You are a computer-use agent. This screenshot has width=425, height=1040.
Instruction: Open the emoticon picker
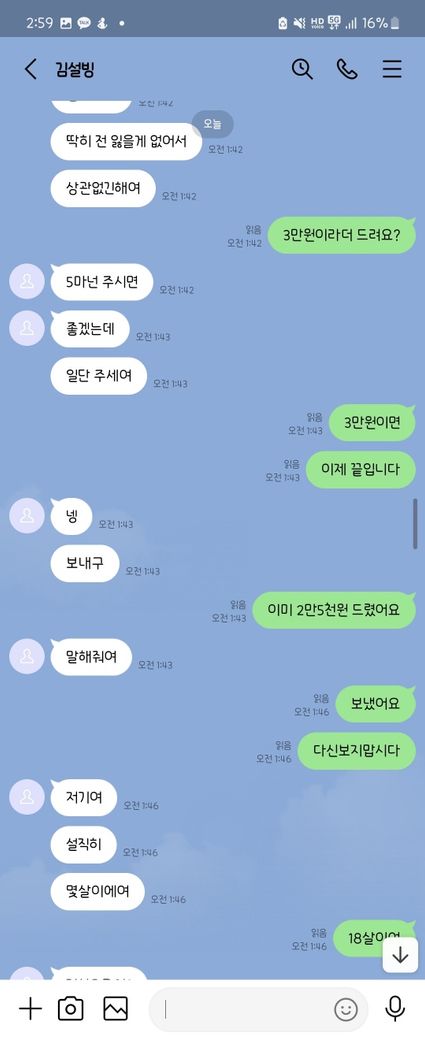345,1009
